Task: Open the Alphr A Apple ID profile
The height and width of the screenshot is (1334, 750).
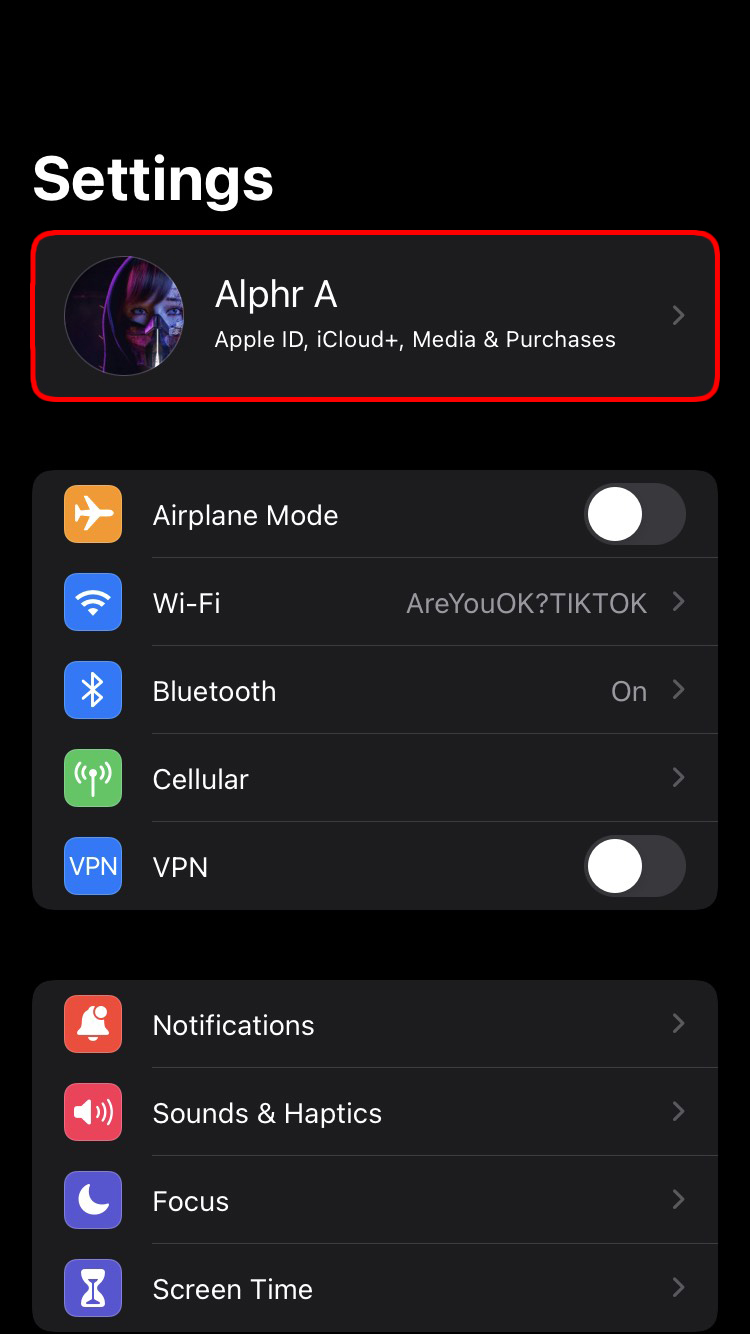Action: tap(375, 316)
